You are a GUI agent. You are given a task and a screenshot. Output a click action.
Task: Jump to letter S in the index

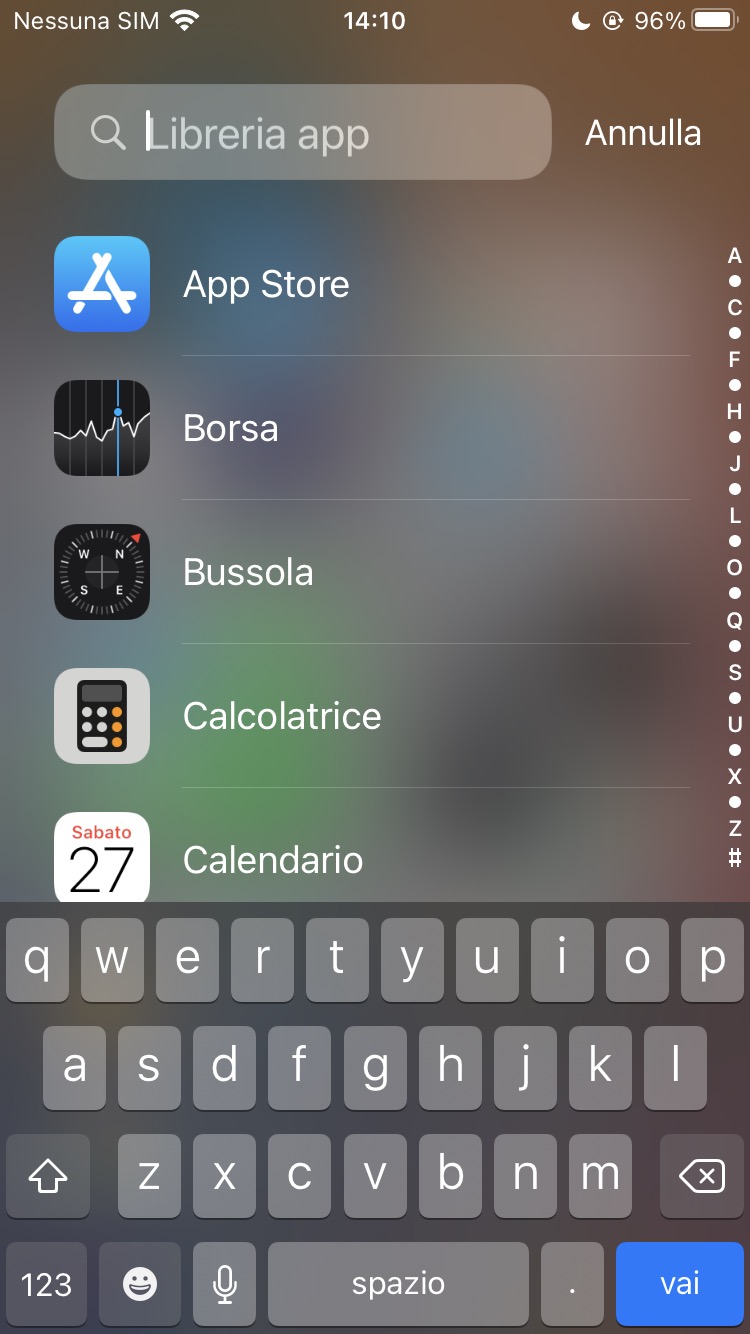pos(735,672)
